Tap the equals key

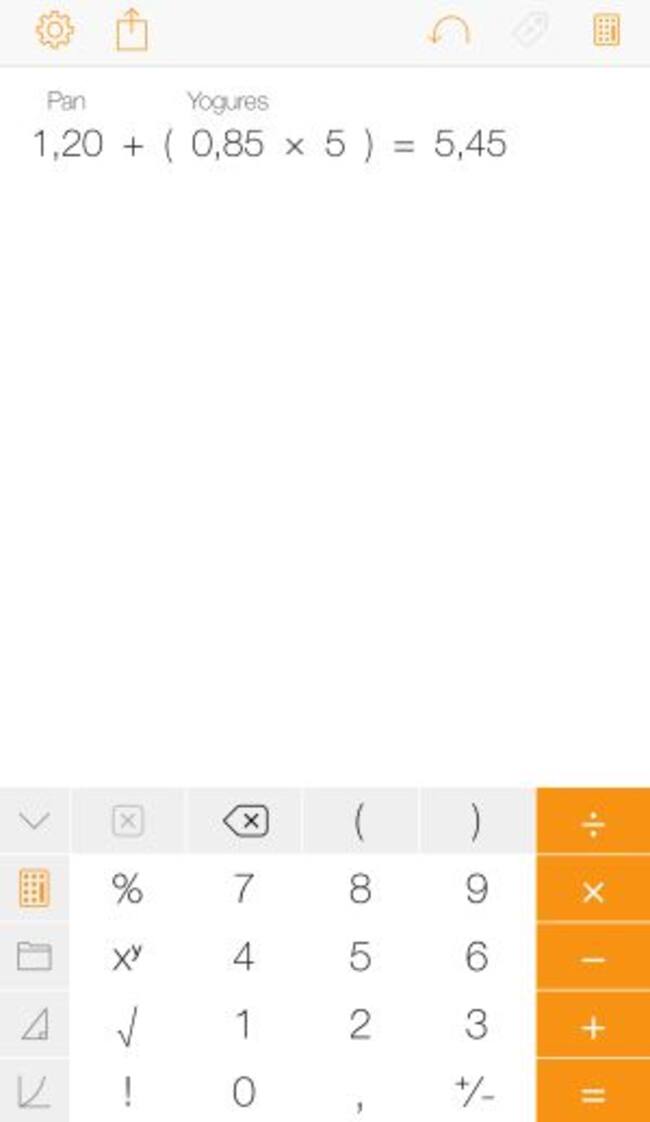coord(593,1093)
